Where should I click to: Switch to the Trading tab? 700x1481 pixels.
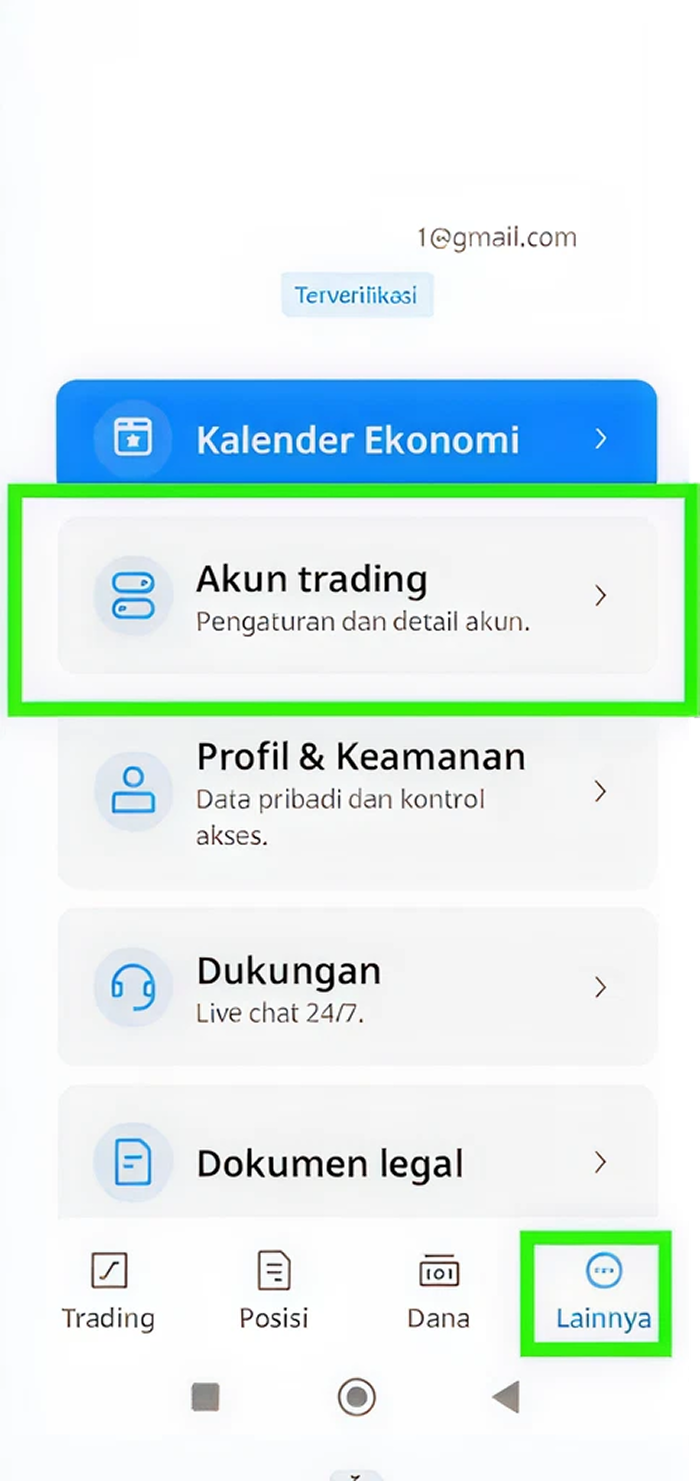108,1291
